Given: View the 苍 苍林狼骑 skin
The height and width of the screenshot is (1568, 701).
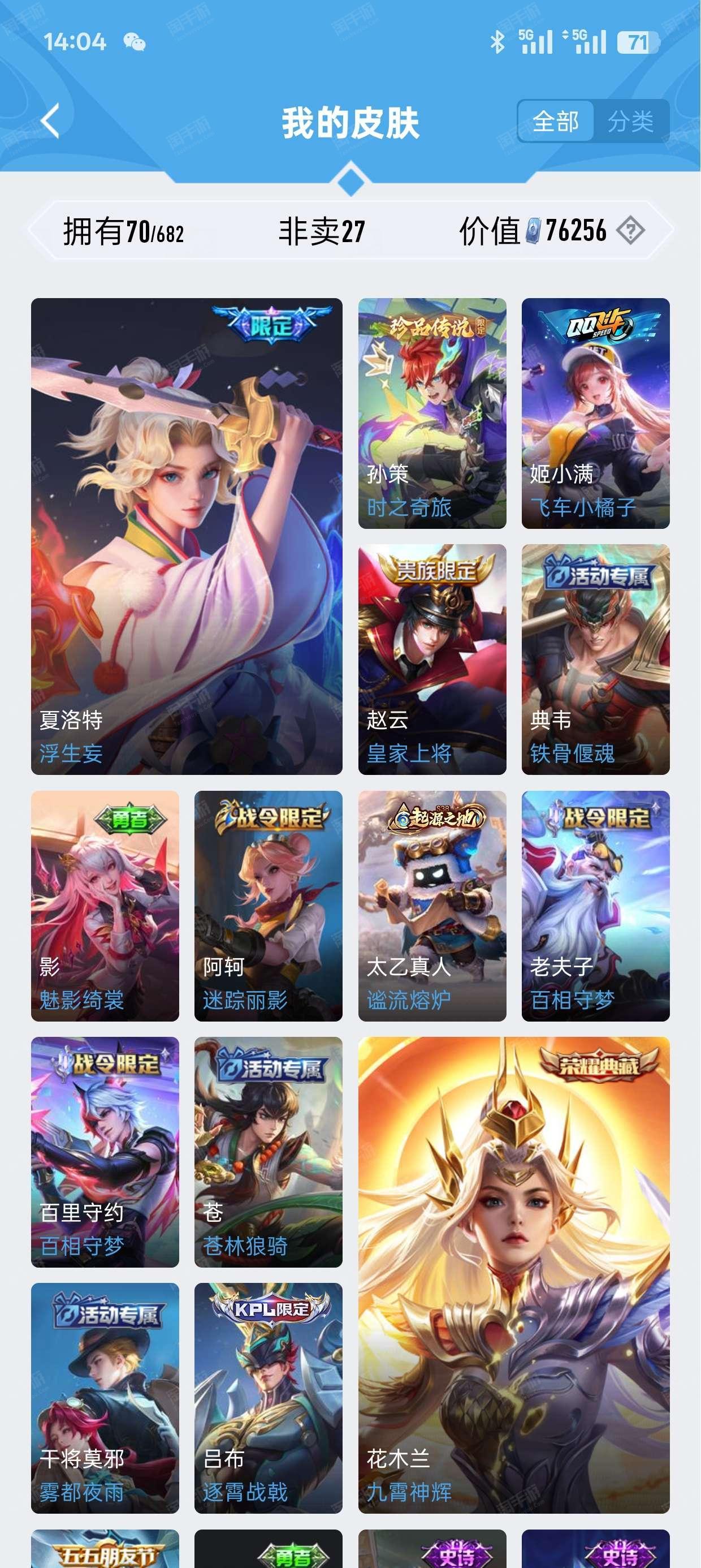Looking at the screenshot, I should pyautogui.click(x=269, y=1152).
